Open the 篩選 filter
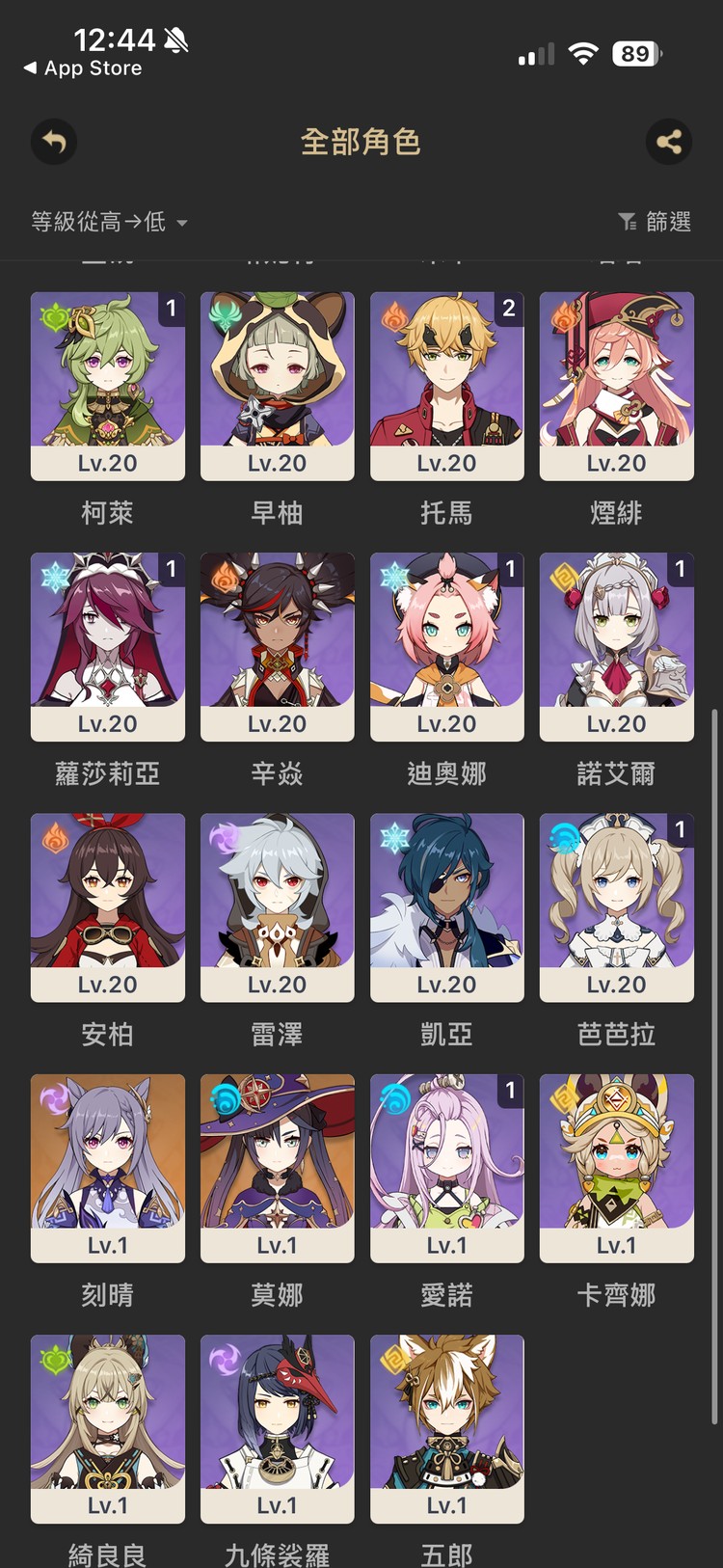The height and width of the screenshot is (1568, 723). click(655, 222)
